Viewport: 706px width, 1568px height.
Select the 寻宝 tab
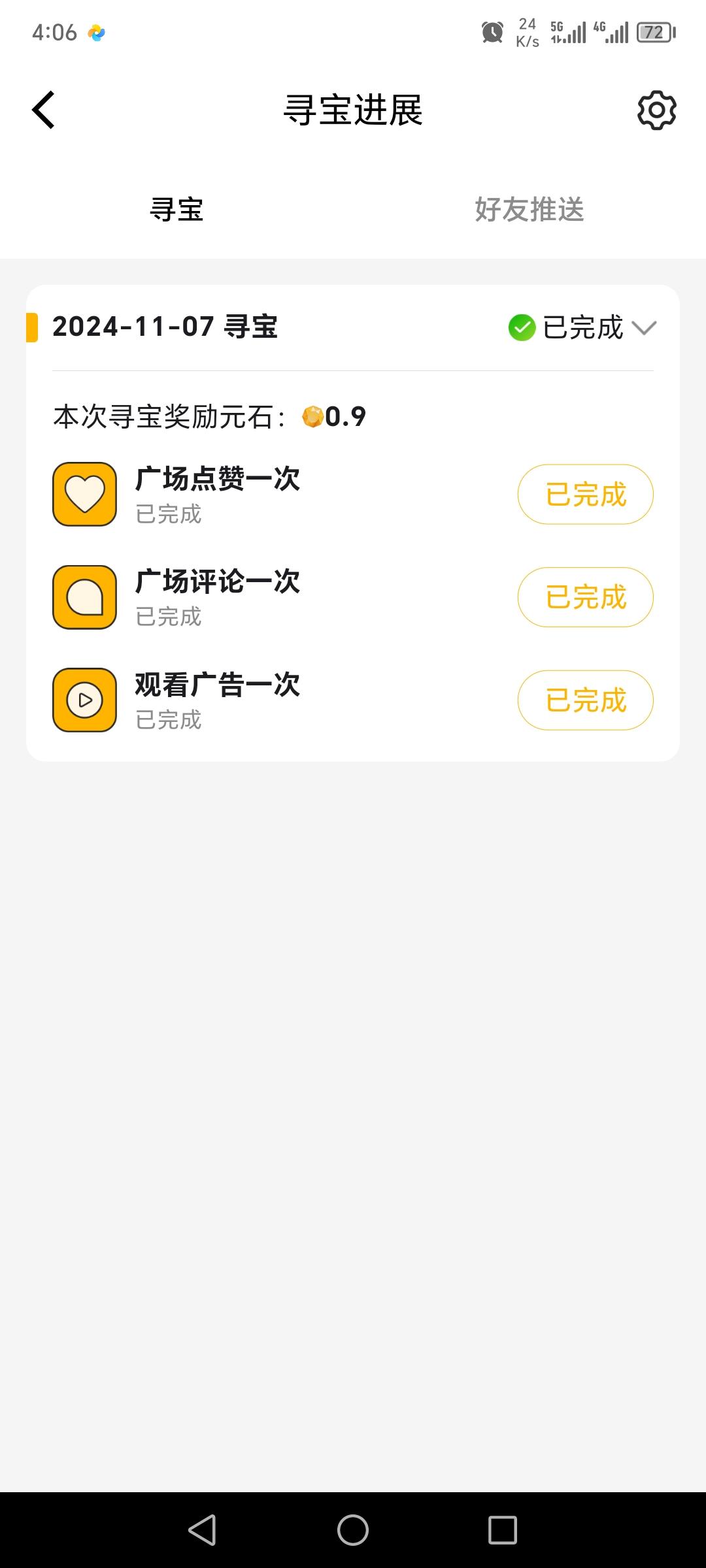pos(176,210)
